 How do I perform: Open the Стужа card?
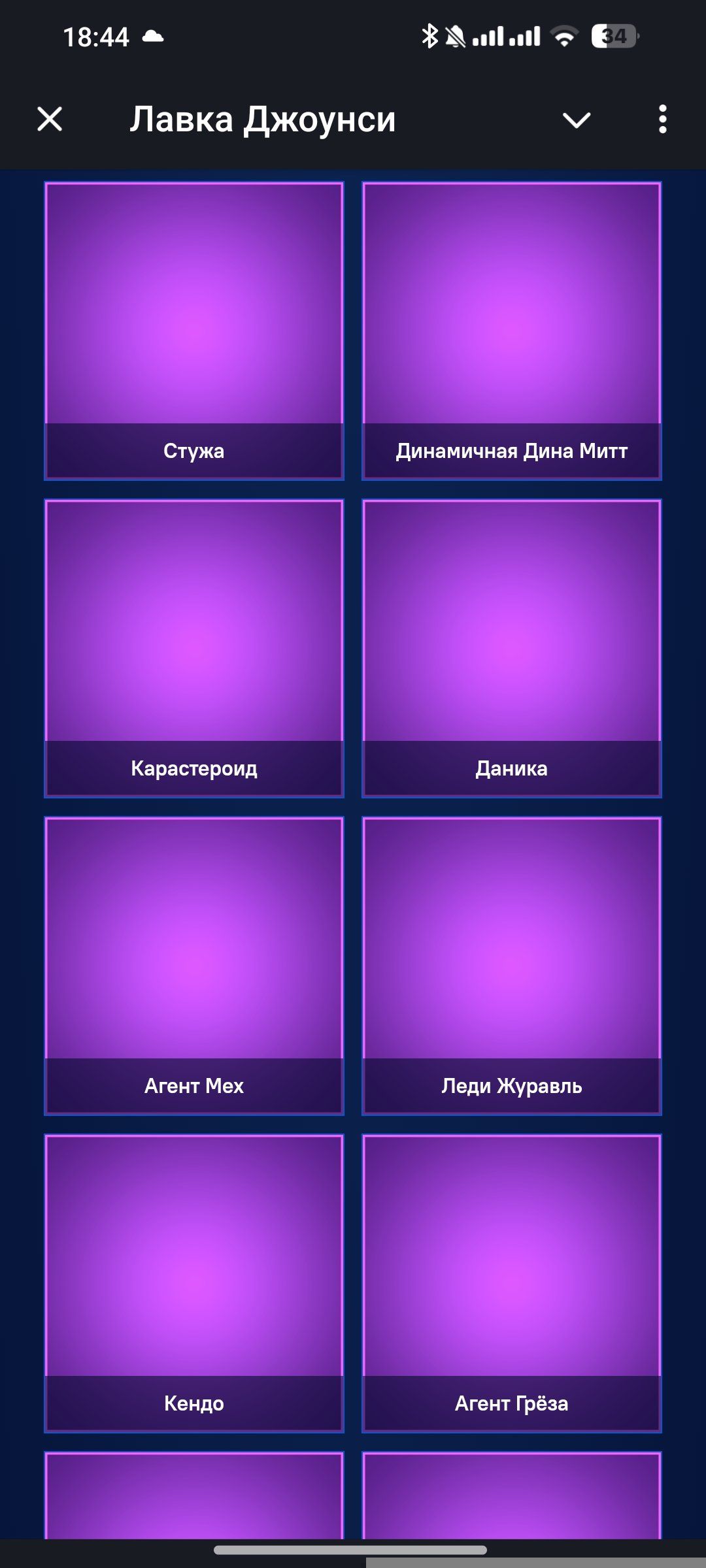[194, 331]
